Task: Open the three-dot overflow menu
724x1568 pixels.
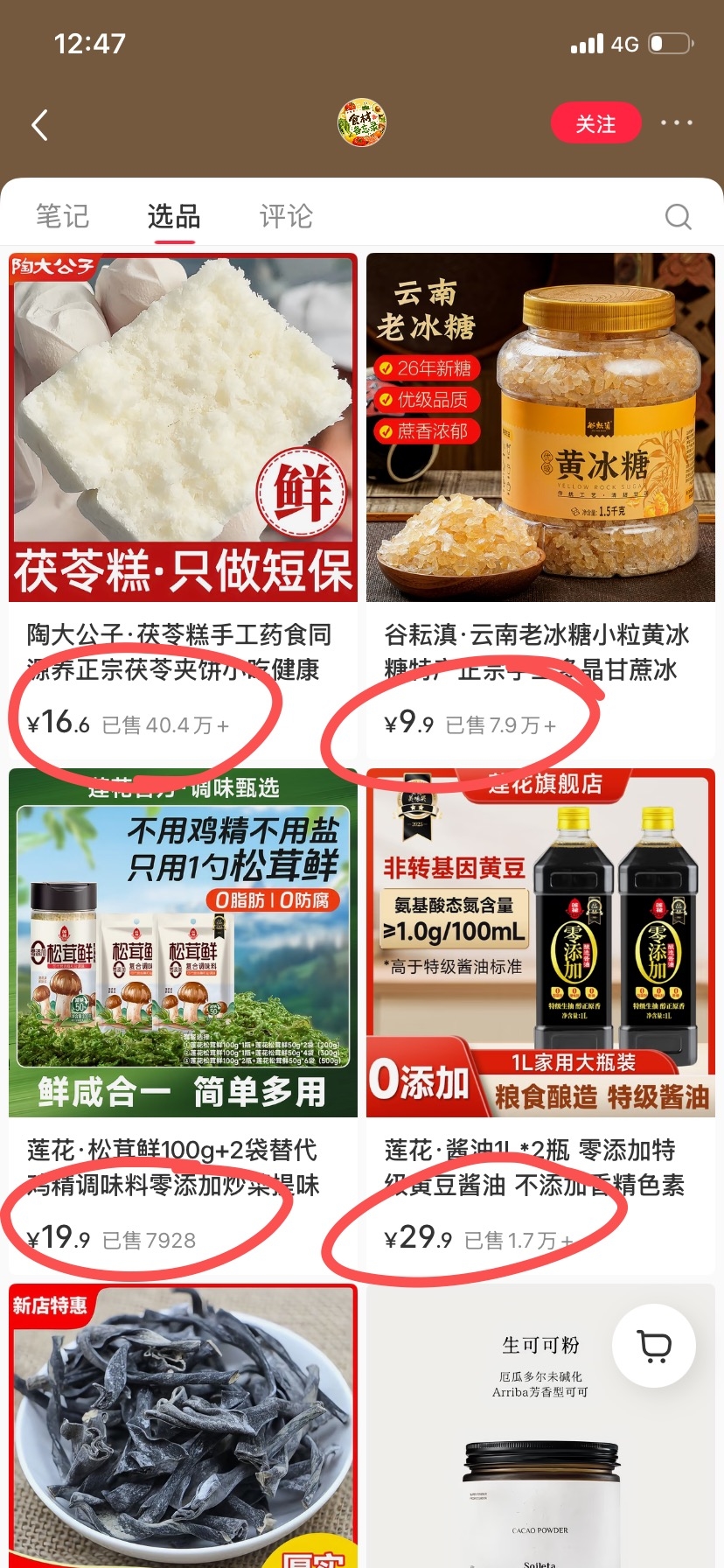Action: pyautogui.click(x=676, y=123)
